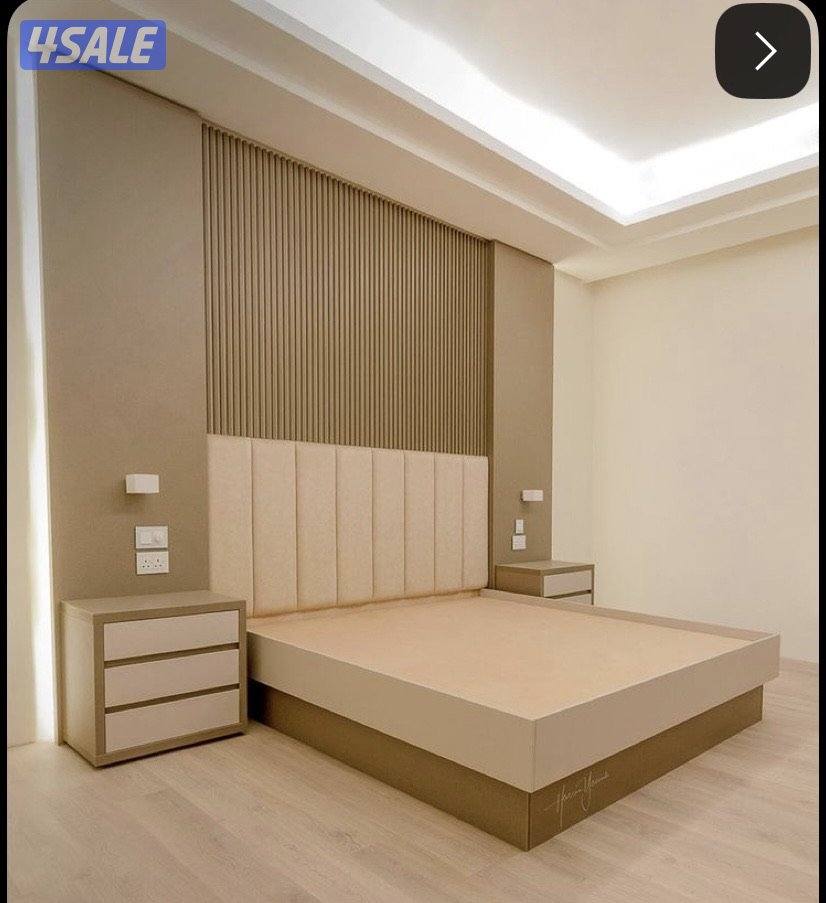This screenshot has height=903, width=826.
Task: Go to the next photo
Action: click(762, 51)
